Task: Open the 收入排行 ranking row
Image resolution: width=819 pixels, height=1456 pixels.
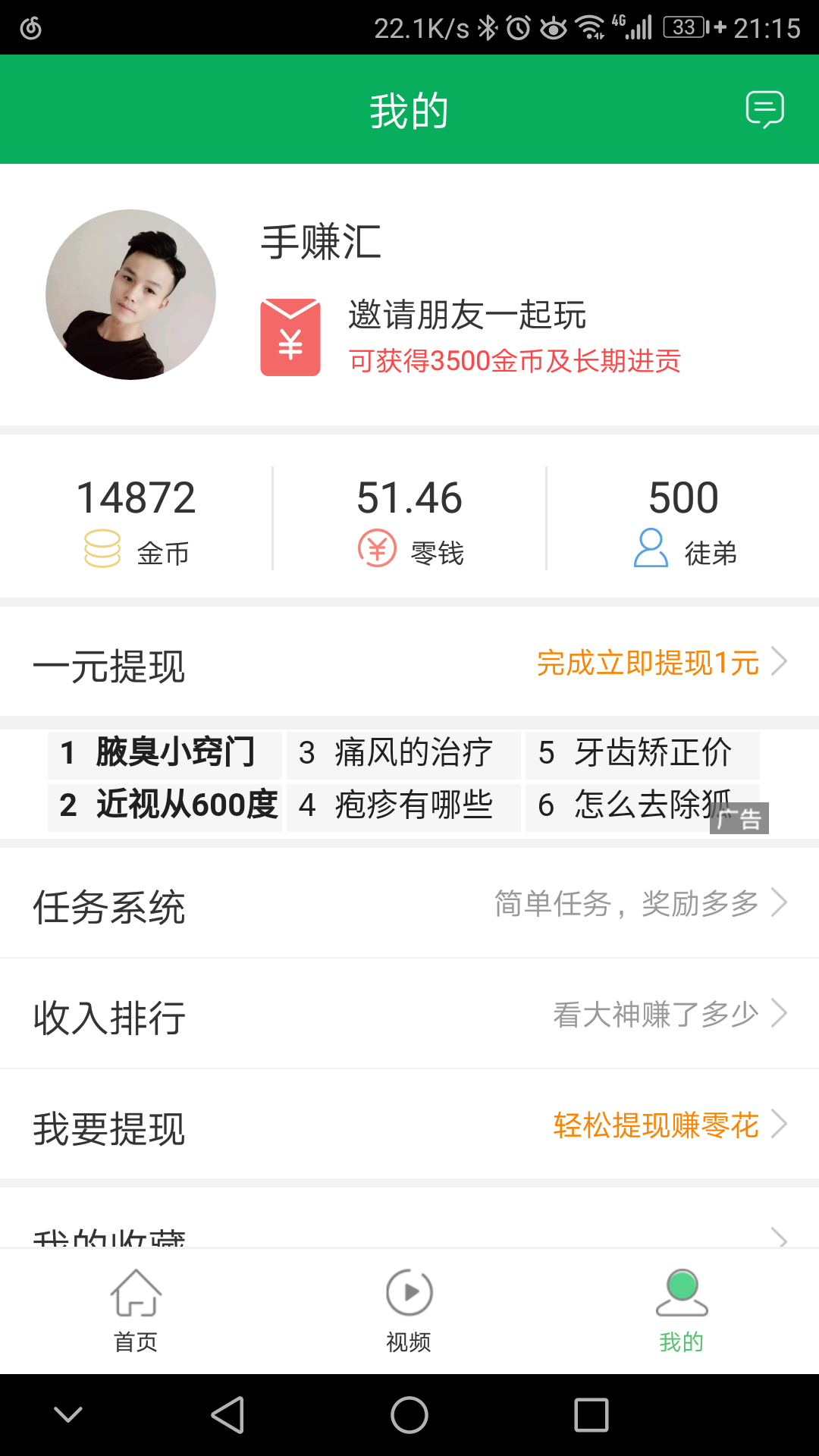Action: point(409,1016)
